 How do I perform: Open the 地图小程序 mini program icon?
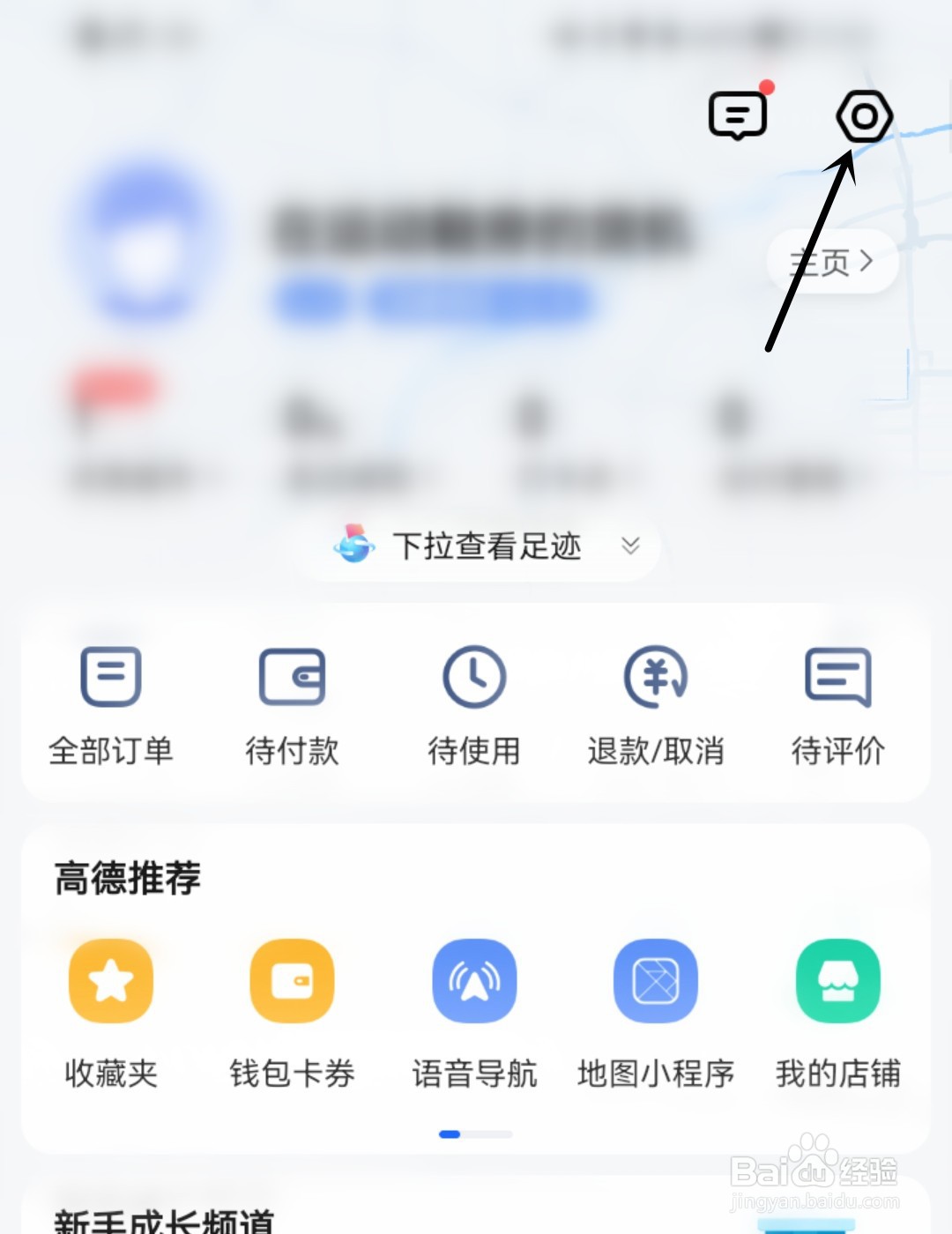coord(656,981)
